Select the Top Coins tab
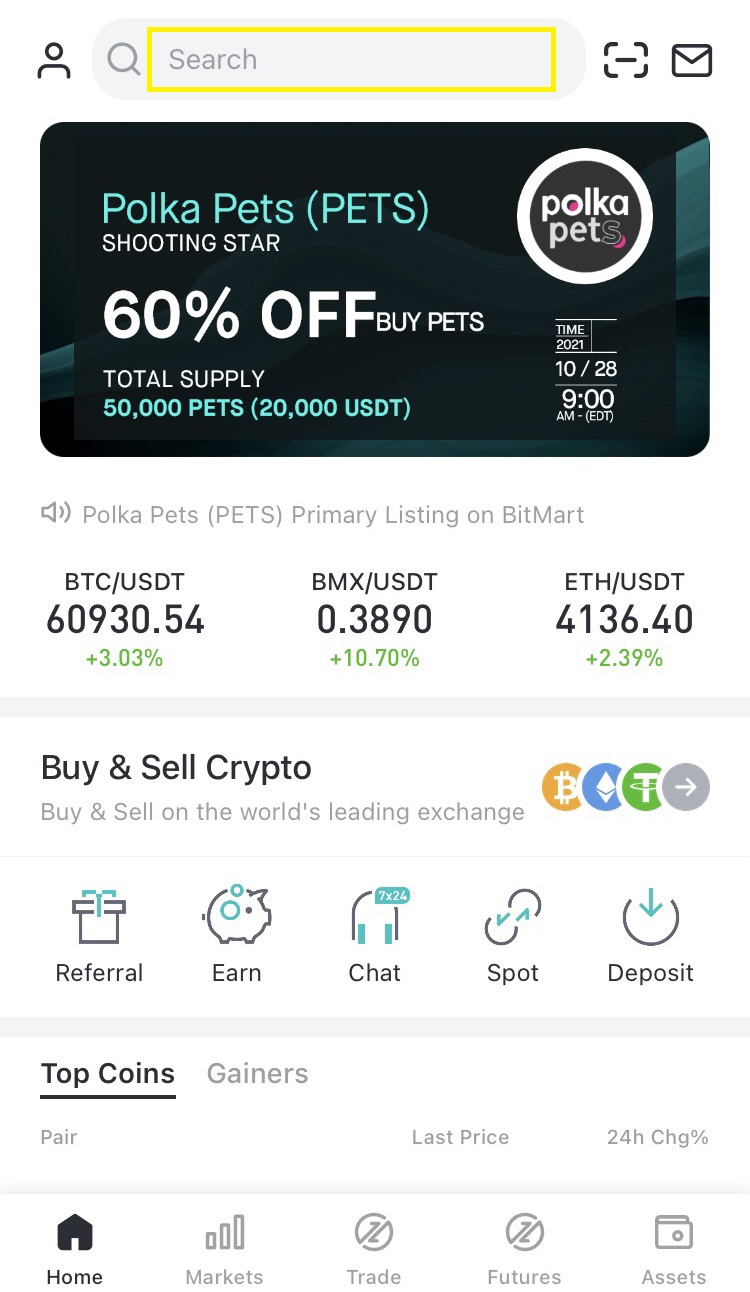750x1292 pixels. (108, 1074)
